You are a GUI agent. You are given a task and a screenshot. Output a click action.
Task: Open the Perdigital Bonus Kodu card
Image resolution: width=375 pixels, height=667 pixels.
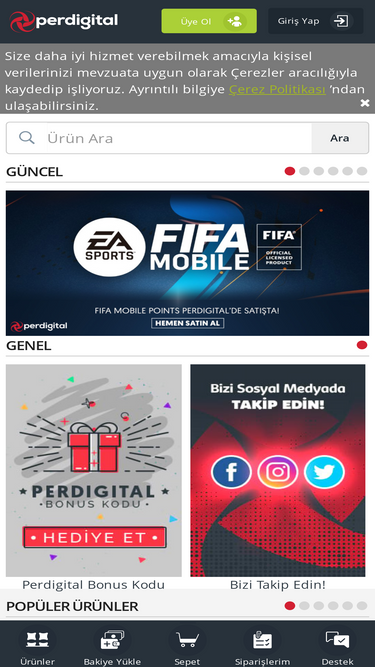coord(94,476)
